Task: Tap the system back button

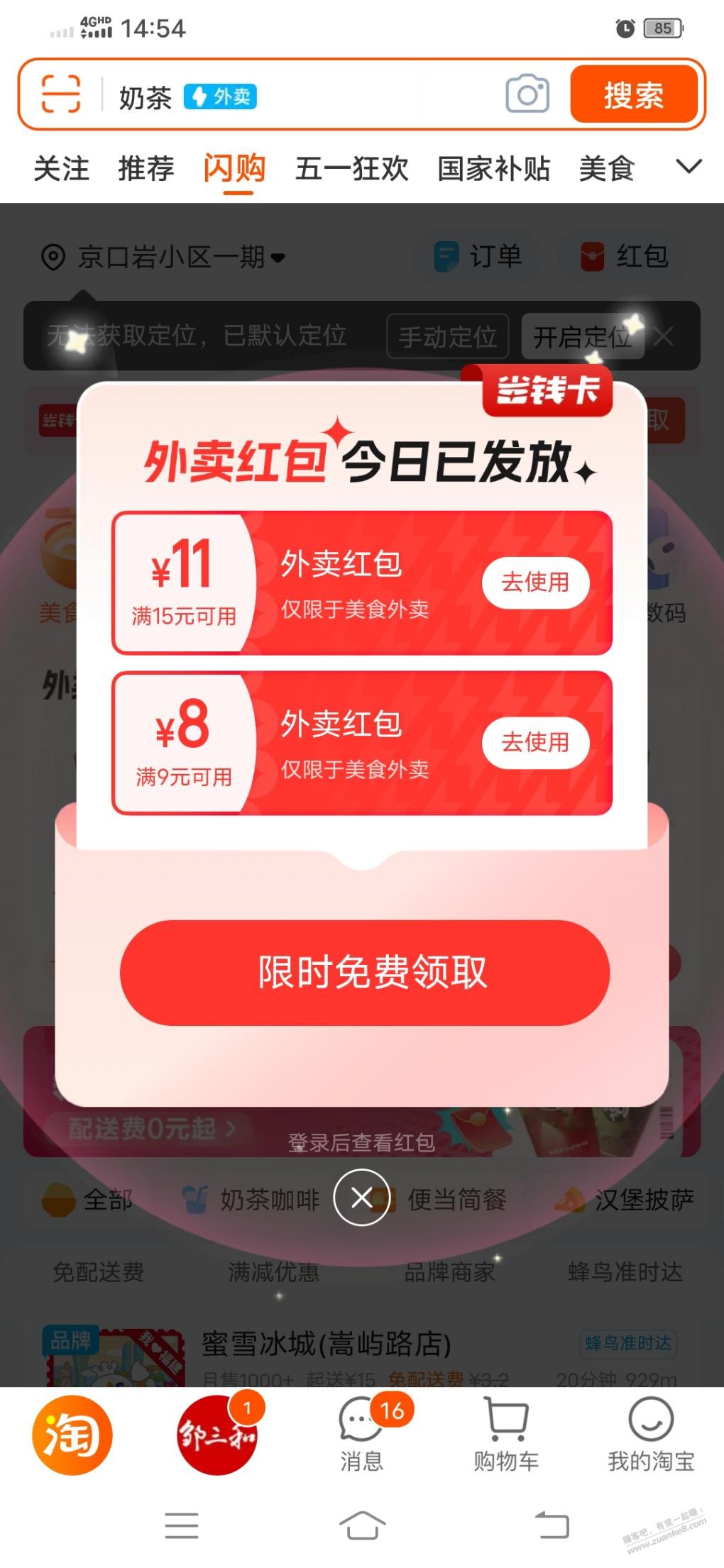Action: tap(552, 1525)
